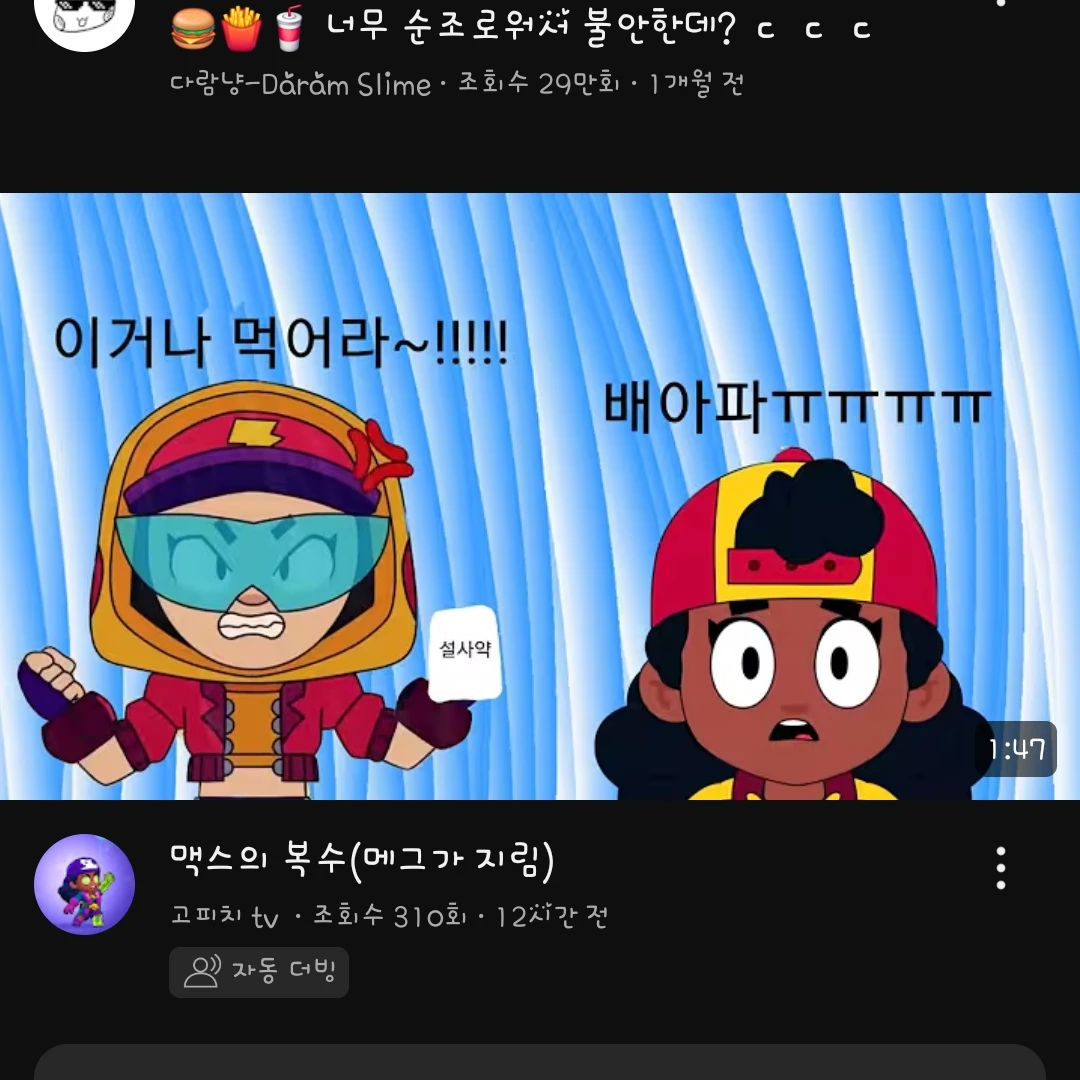Open 고피치 tv channel avatar
This screenshot has height=1080, width=1080.
(x=84, y=884)
